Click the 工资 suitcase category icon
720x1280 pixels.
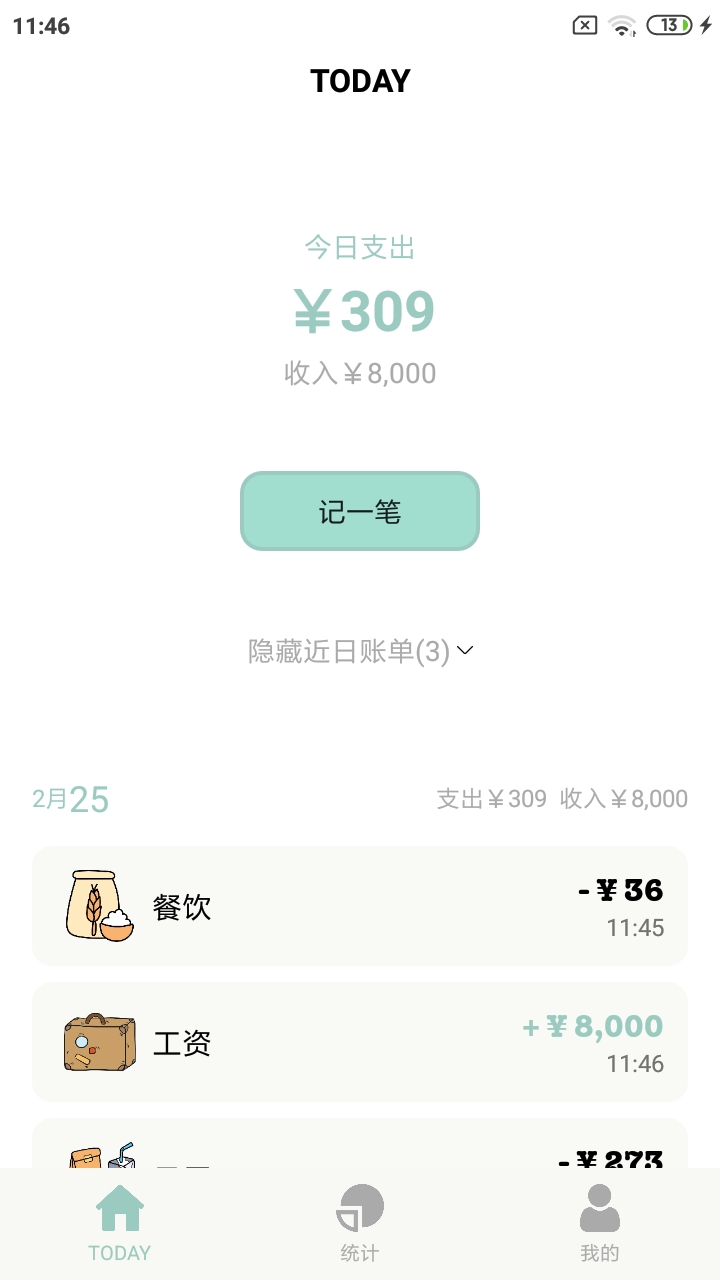[x=98, y=1042]
